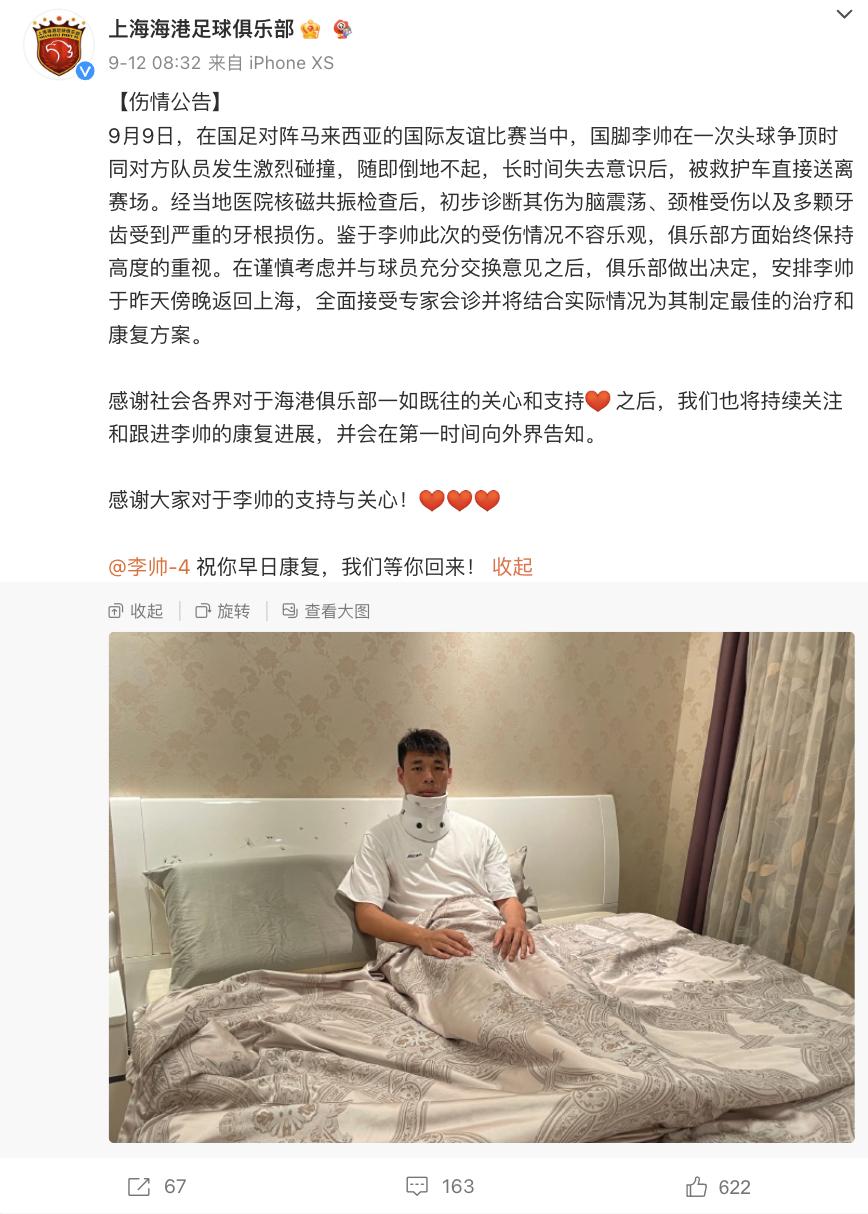Collapse the post text with 收起 link
Viewport: 868px width, 1214px height.
click(x=512, y=567)
